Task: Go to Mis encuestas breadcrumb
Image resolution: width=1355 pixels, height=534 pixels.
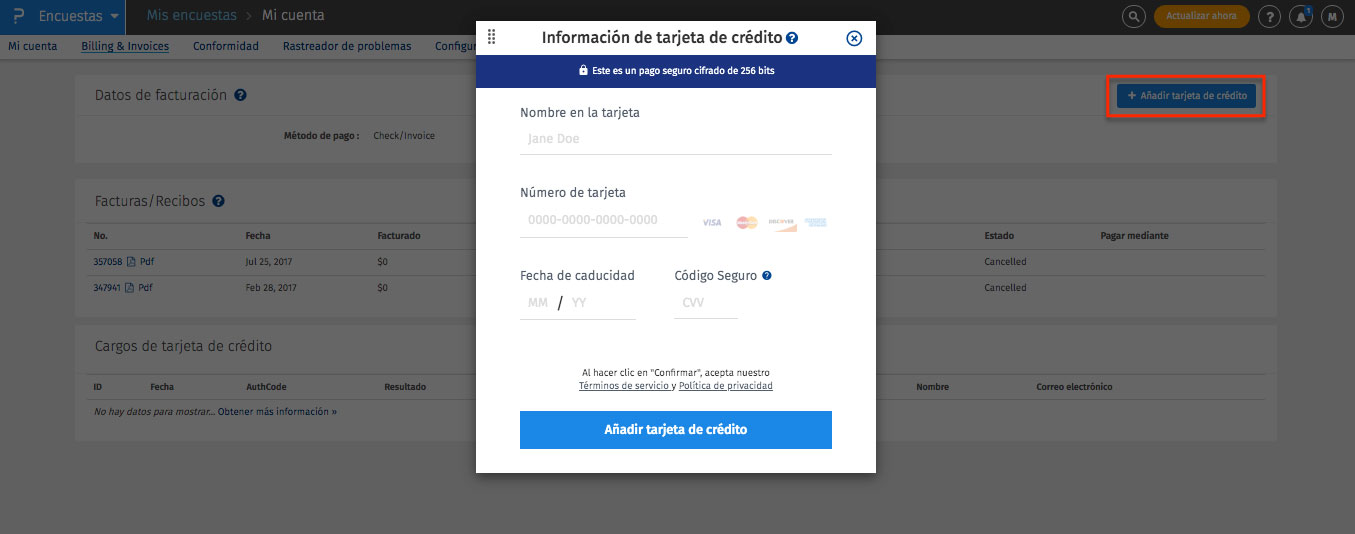Action: coord(191,16)
